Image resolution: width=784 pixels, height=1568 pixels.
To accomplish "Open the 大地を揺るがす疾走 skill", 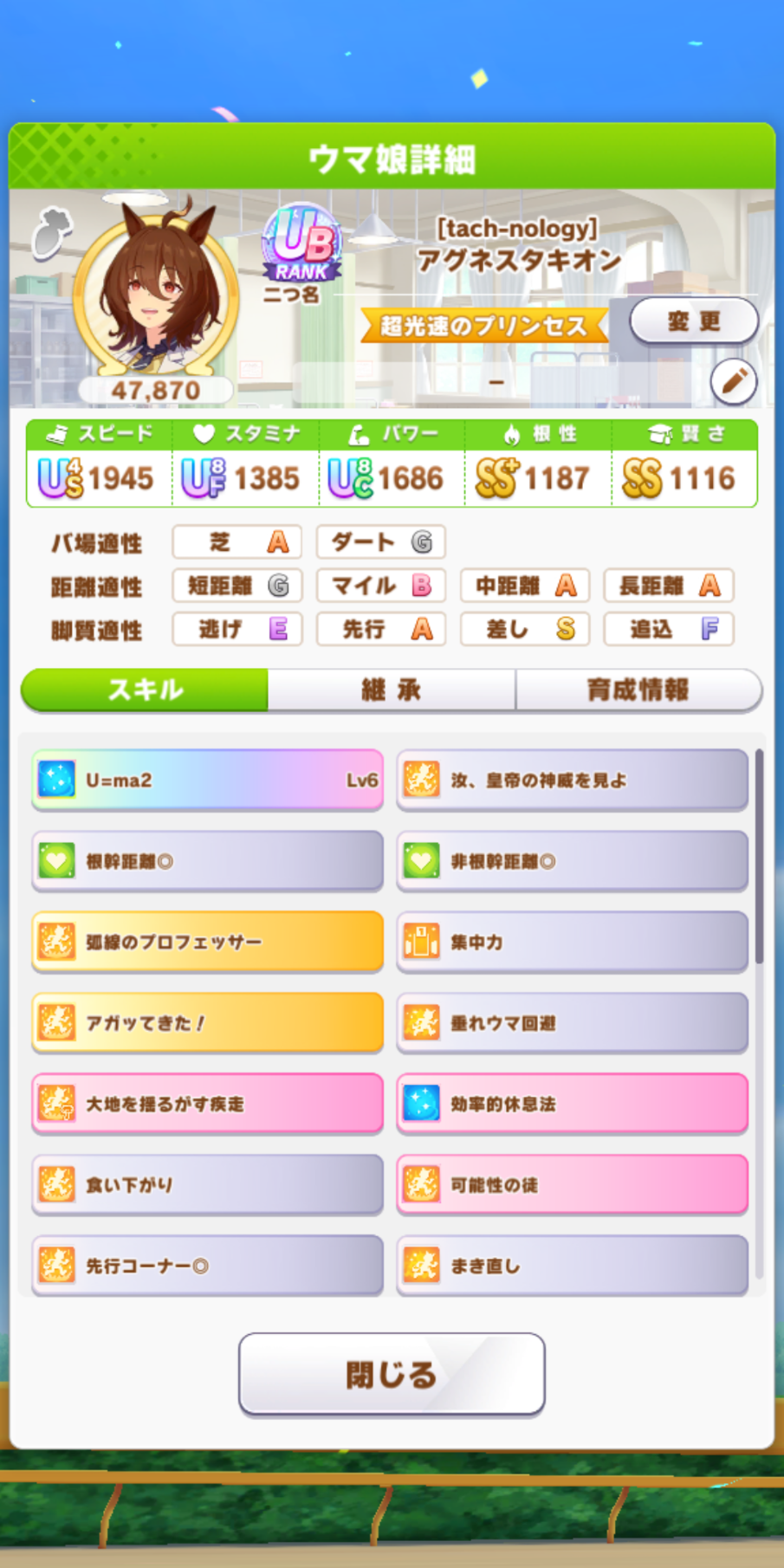I will [x=207, y=1104].
